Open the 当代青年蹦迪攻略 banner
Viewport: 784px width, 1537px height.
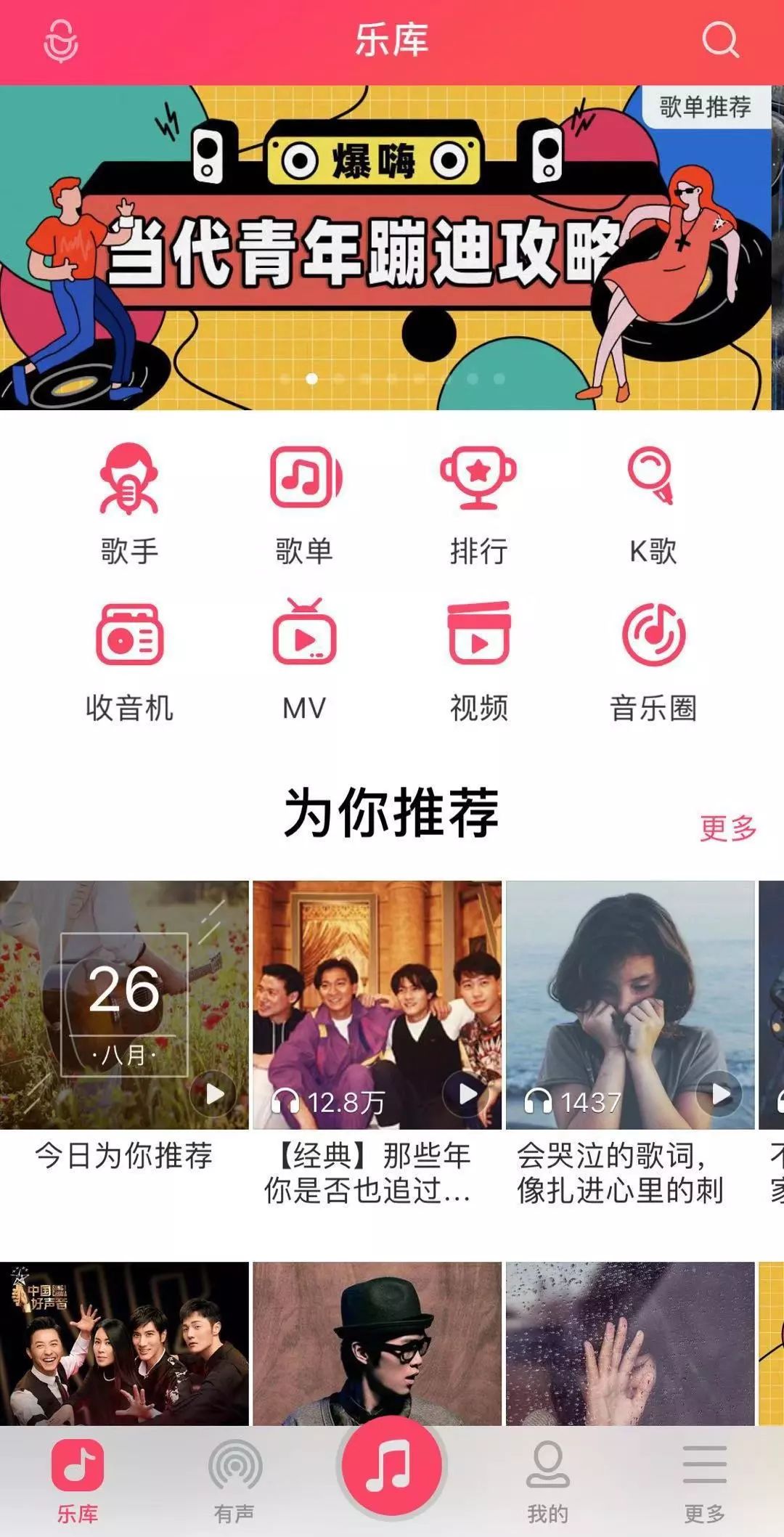coord(385,248)
